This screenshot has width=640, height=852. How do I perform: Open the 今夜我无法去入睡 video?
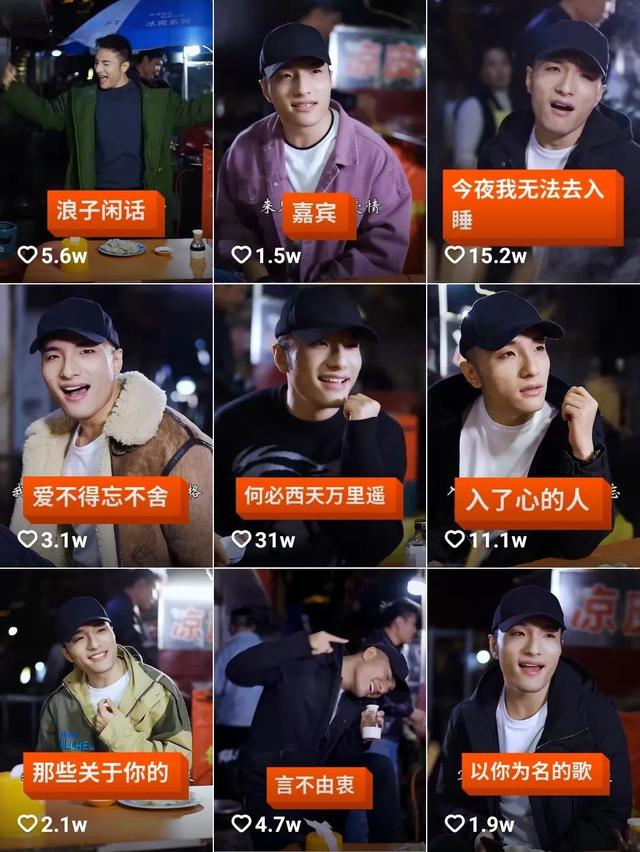click(x=534, y=140)
